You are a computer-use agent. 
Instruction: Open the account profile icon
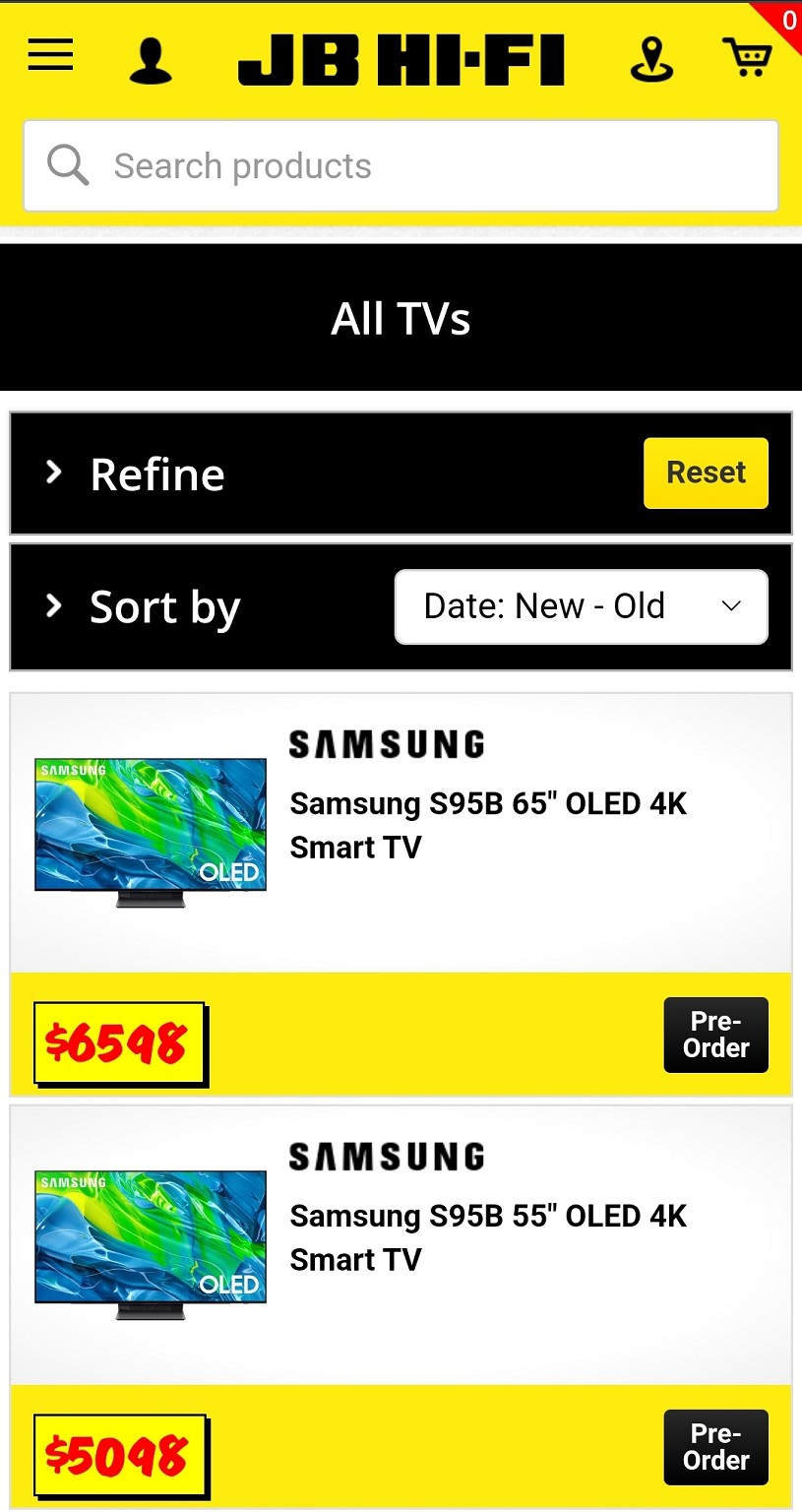151,61
